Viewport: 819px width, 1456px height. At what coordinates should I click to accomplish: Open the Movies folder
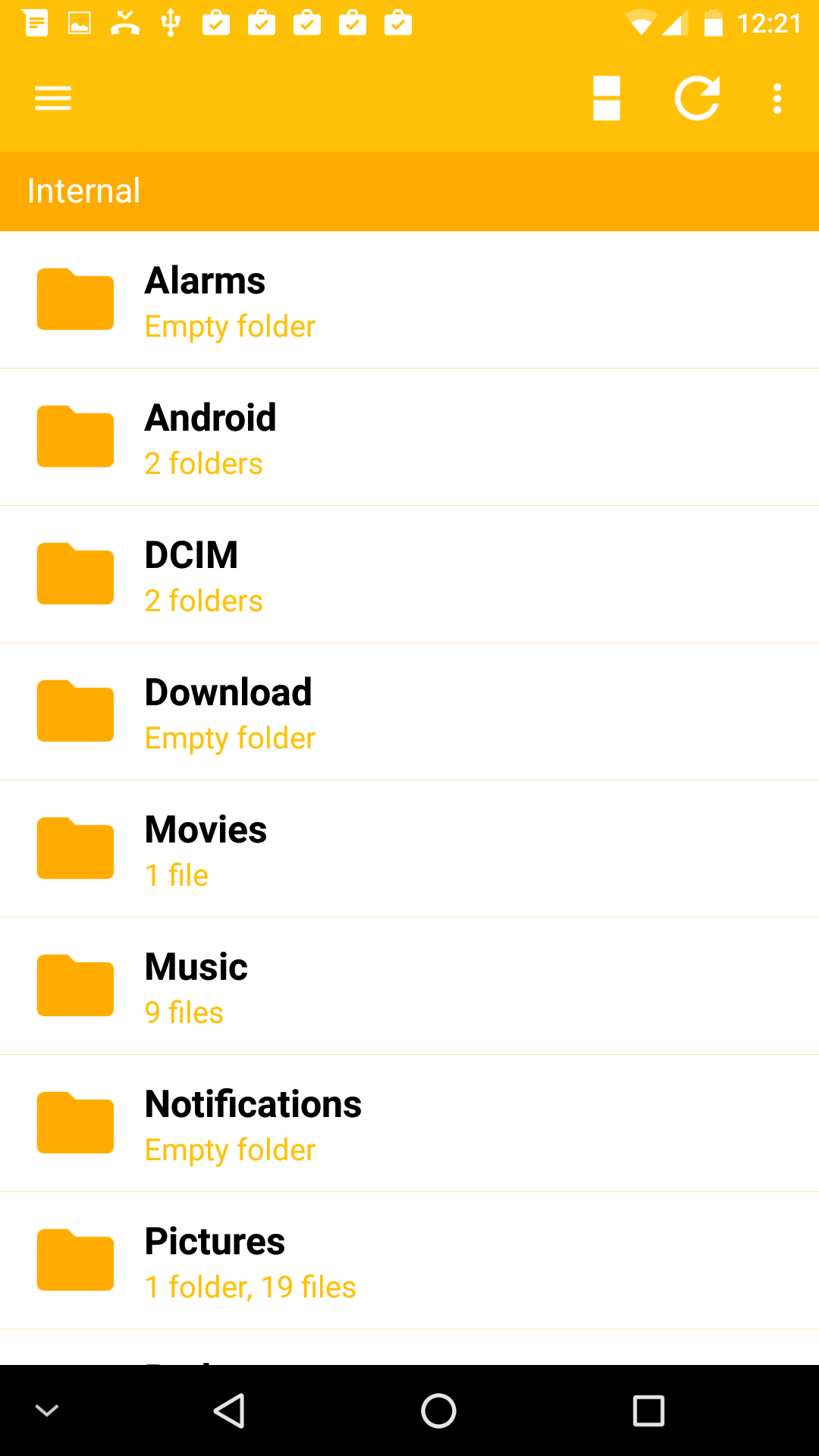(409, 849)
